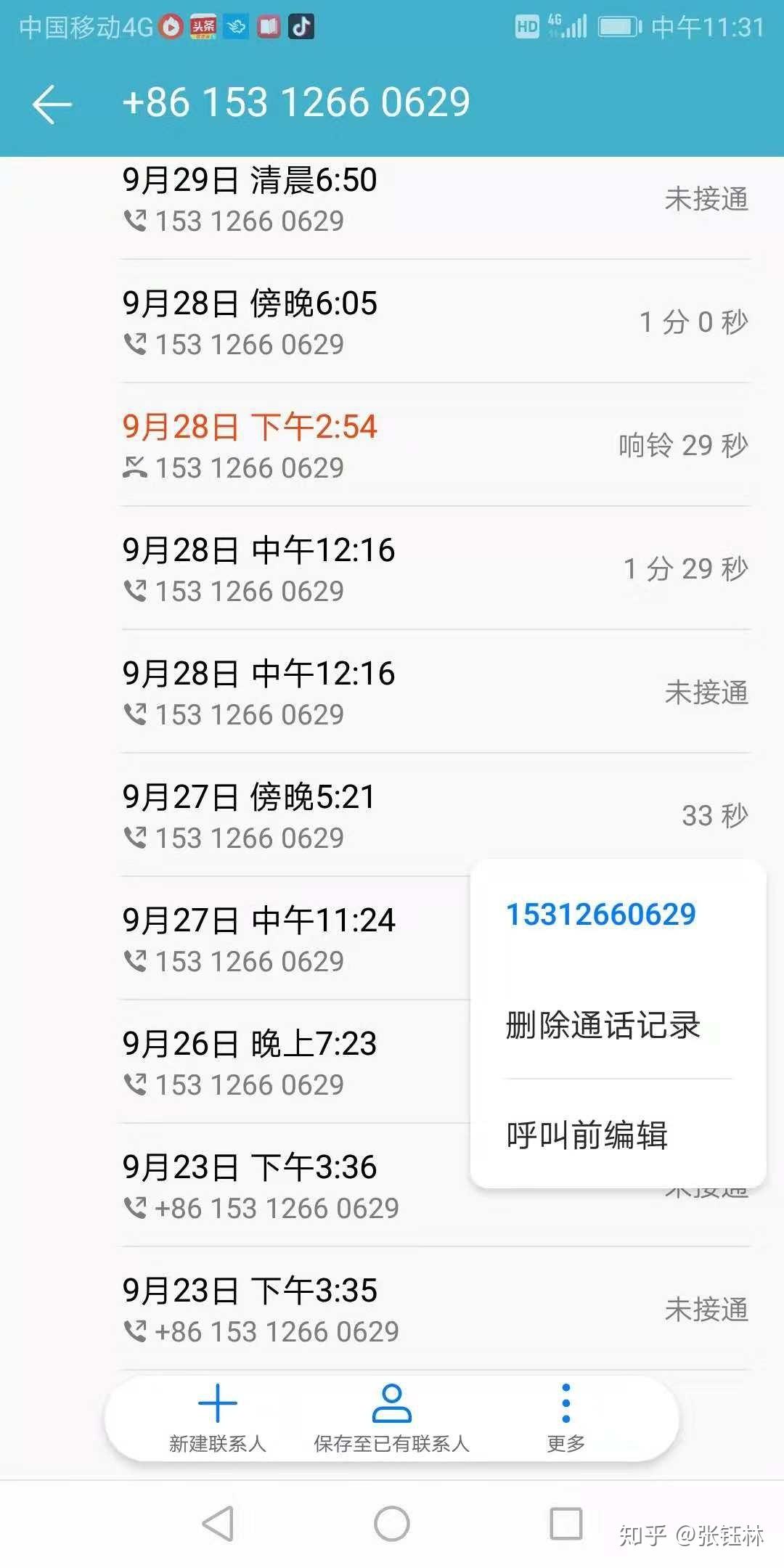Show recent apps via square button

click(x=566, y=1523)
